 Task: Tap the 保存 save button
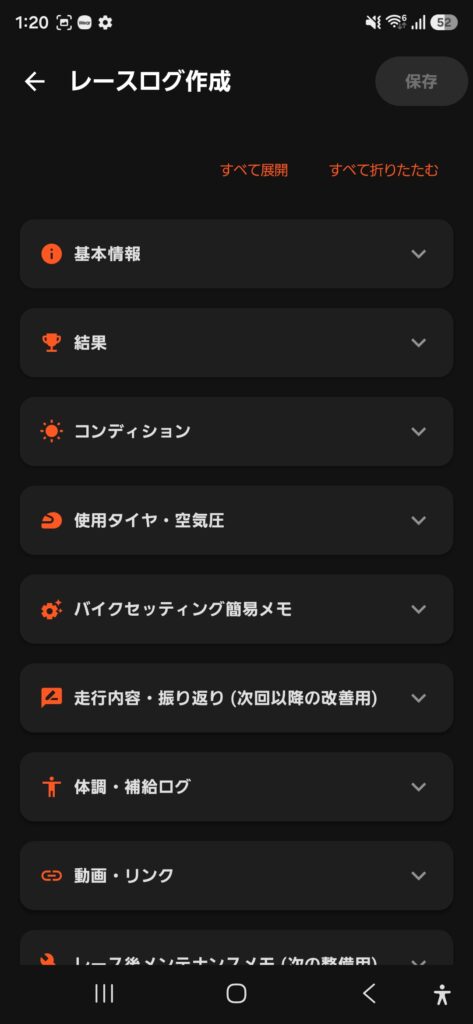tap(421, 82)
